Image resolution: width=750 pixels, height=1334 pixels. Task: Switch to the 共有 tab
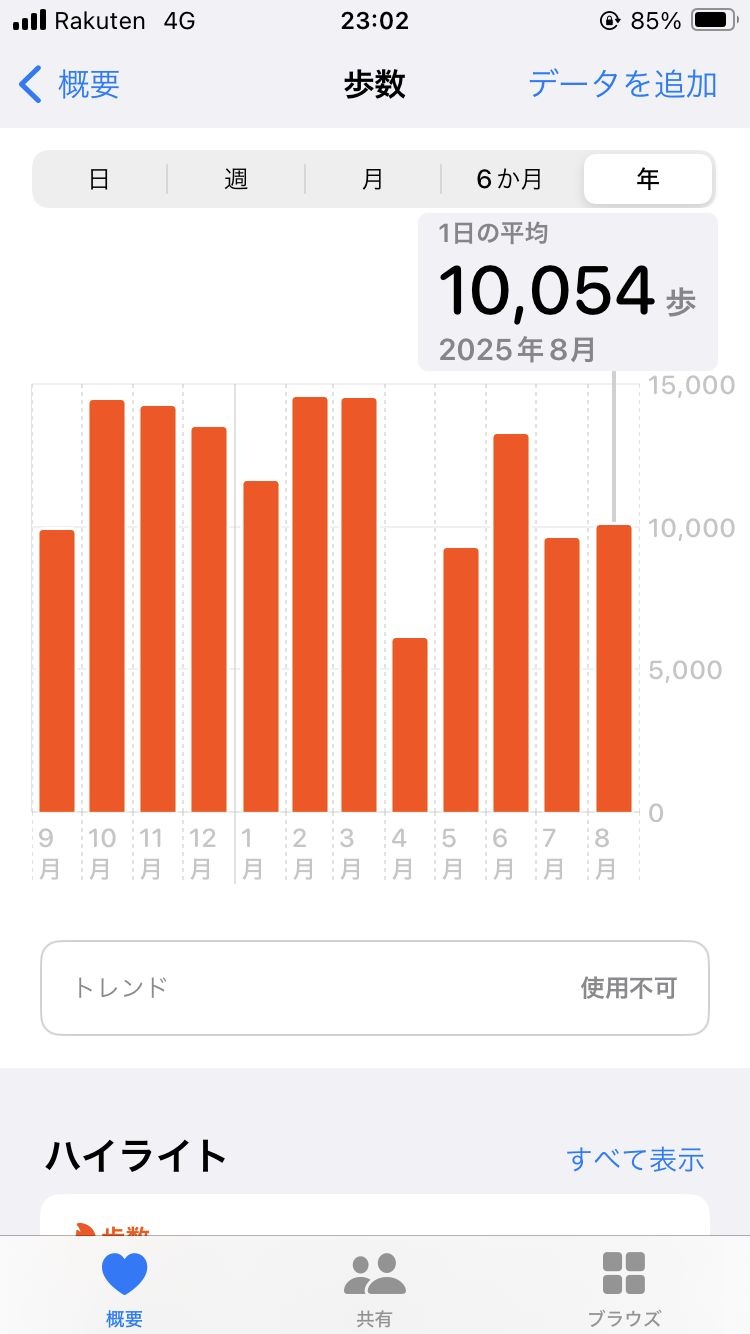pos(374,1288)
